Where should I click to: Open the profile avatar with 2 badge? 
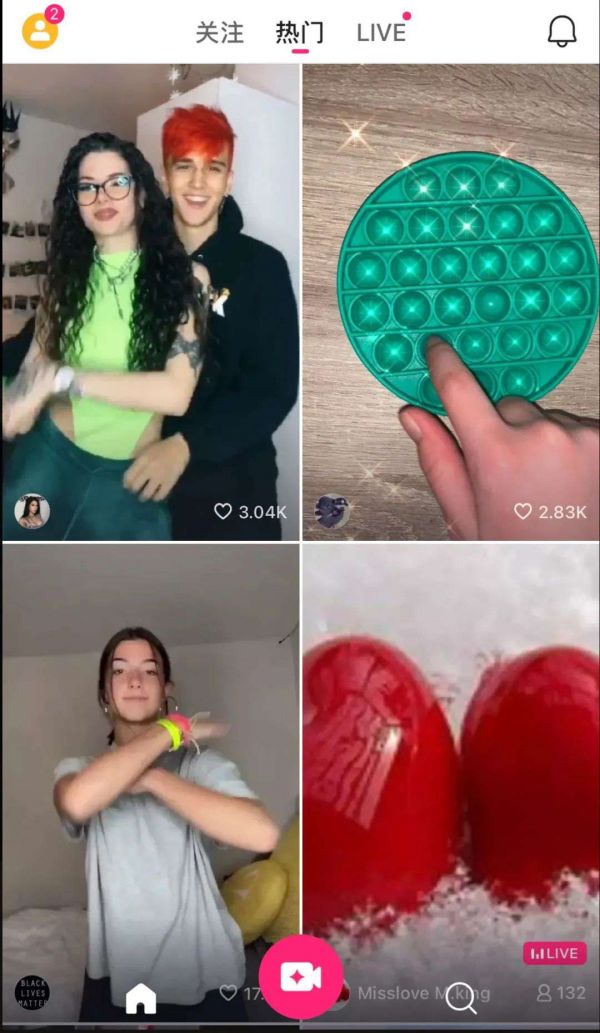(x=41, y=30)
